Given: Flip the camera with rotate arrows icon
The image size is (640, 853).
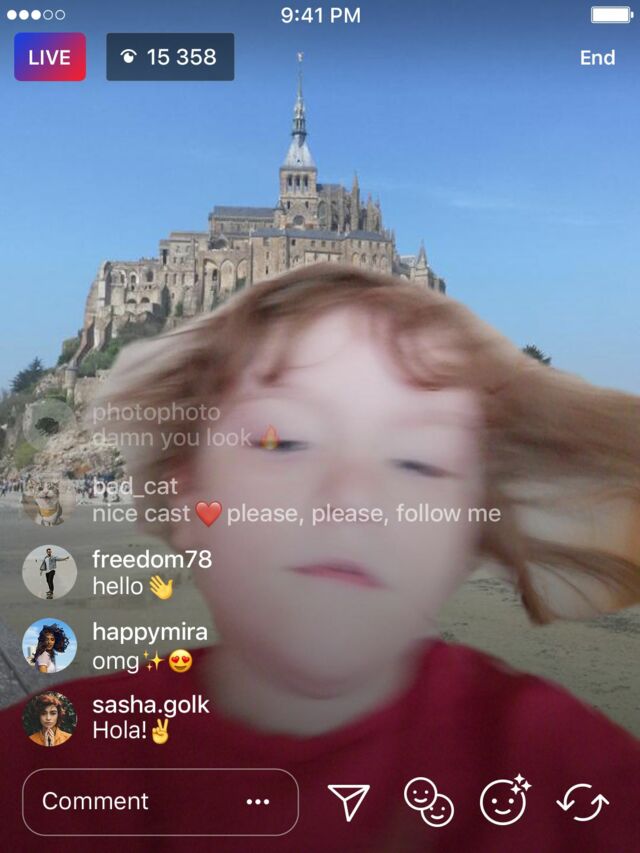Looking at the screenshot, I should (583, 802).
